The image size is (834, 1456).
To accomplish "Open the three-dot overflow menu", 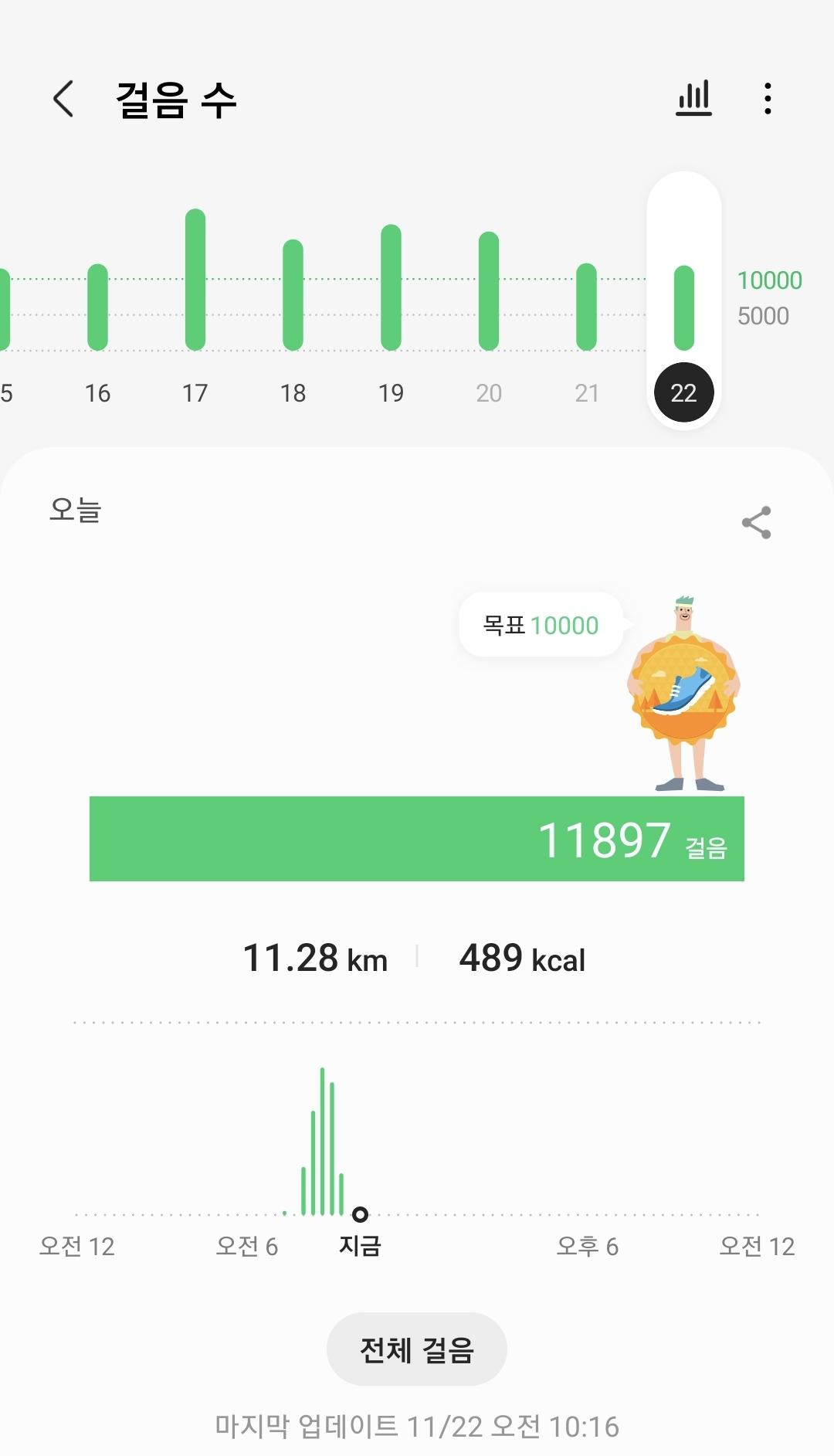I will [767, 99].
